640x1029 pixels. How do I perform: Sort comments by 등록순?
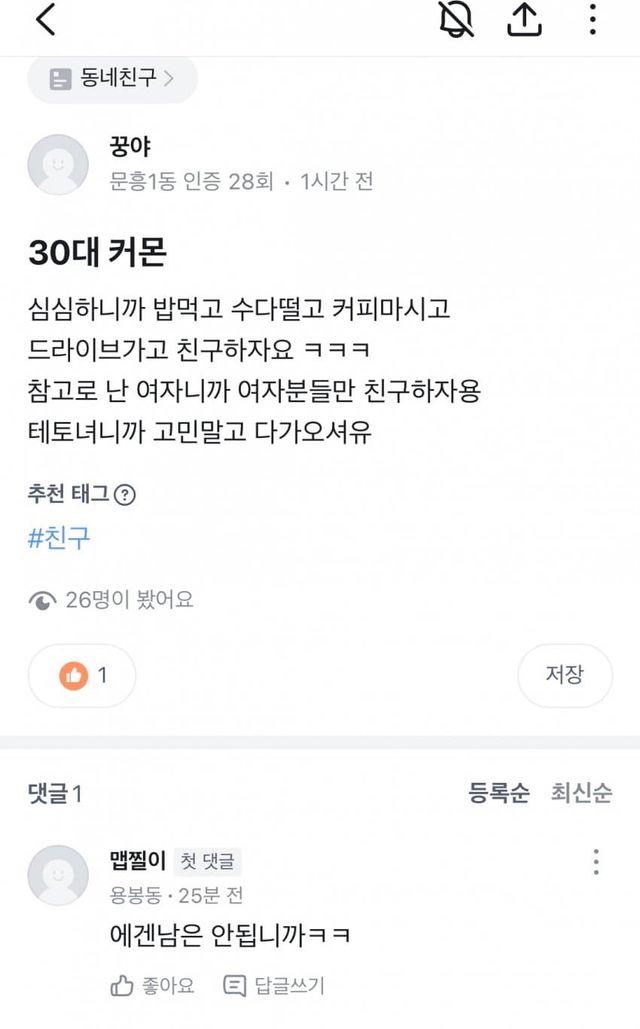pyautogui.click(x=499, y=793)
